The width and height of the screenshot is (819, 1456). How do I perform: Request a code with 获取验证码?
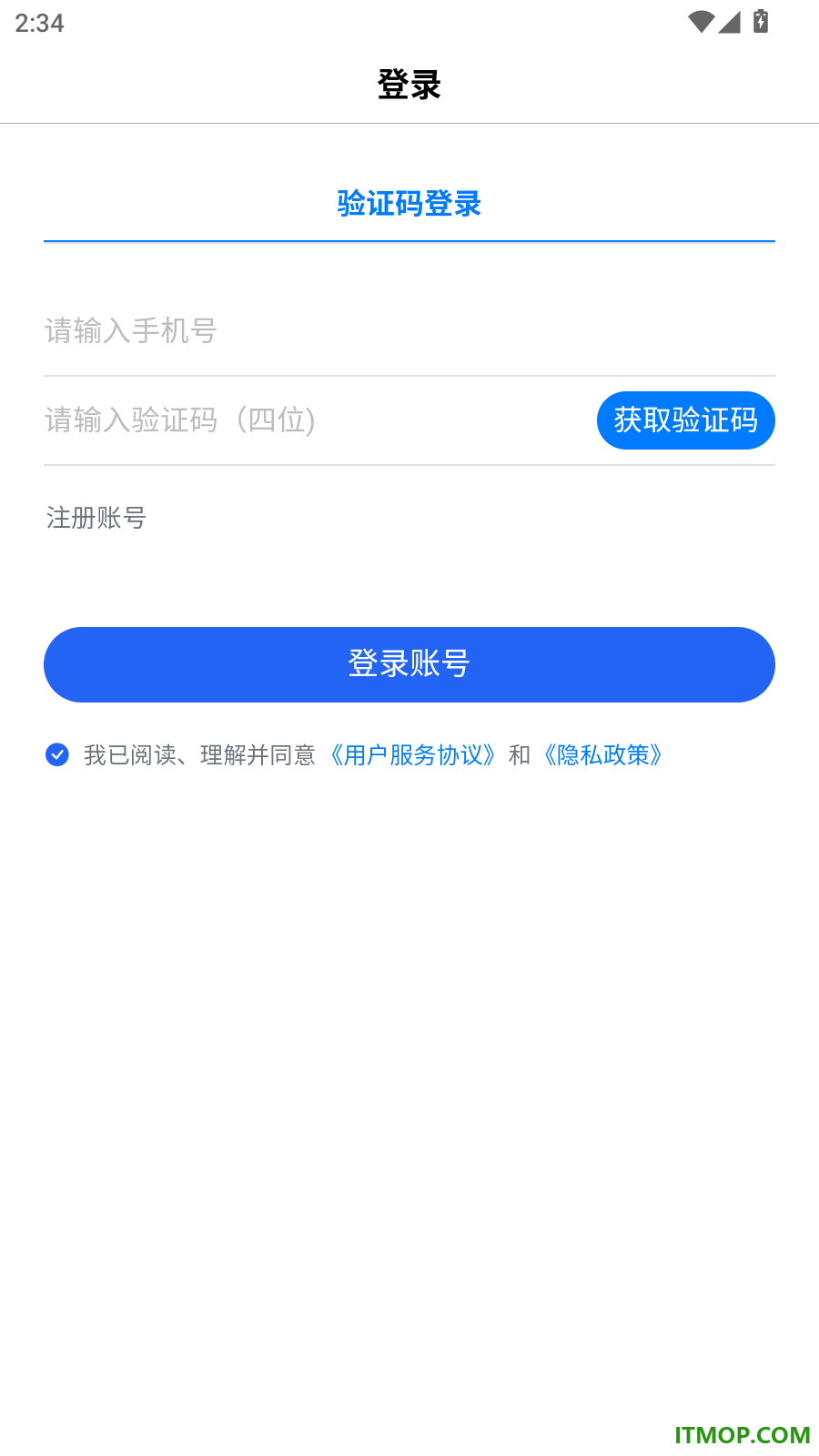685,420
